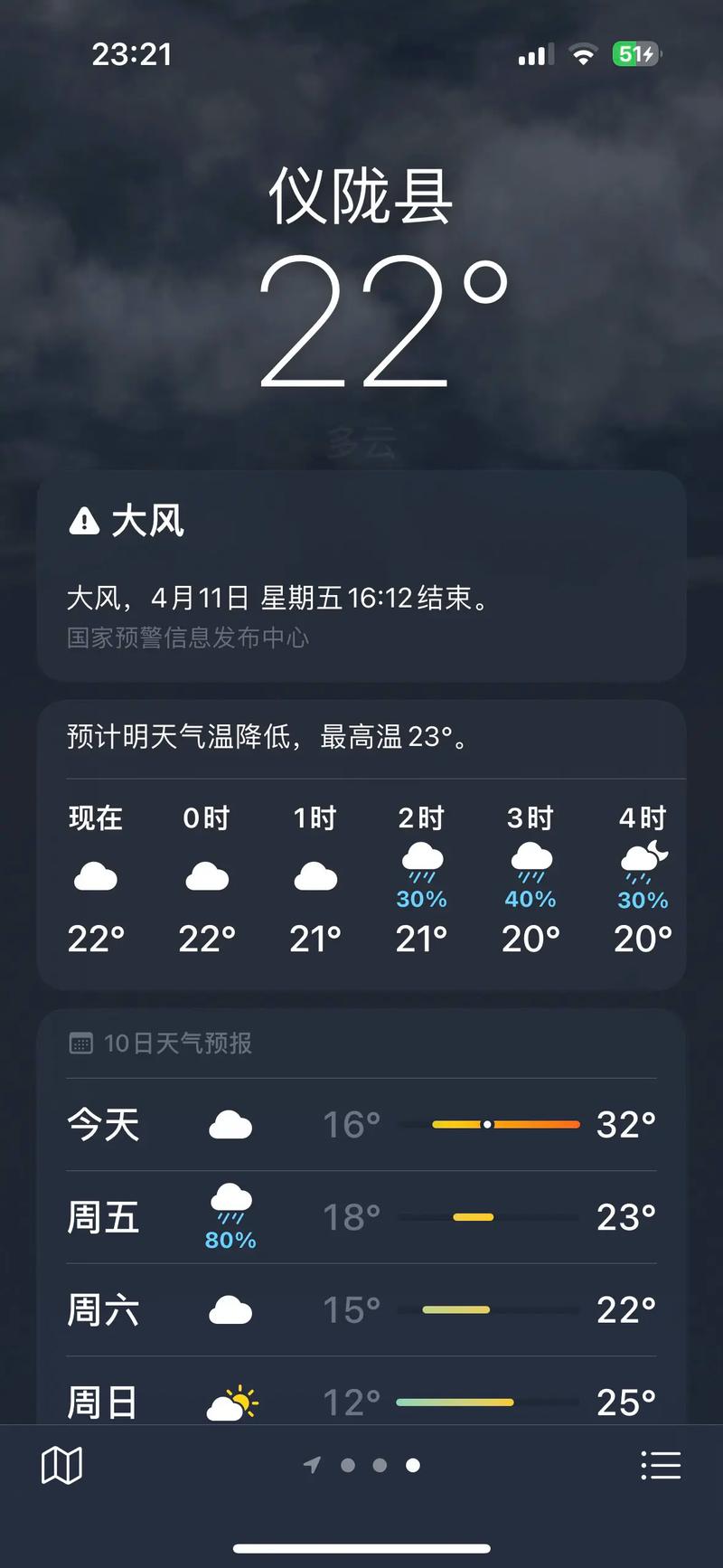The image size is (723, 1568).
Task: Tap 今天's temperature range bar
Action: [508, 1124]
